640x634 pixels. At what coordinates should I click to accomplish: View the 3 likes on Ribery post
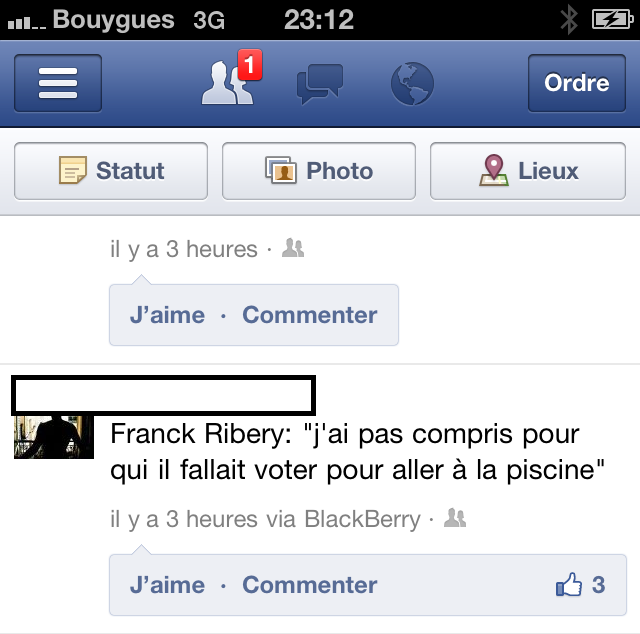pos(581,585)
